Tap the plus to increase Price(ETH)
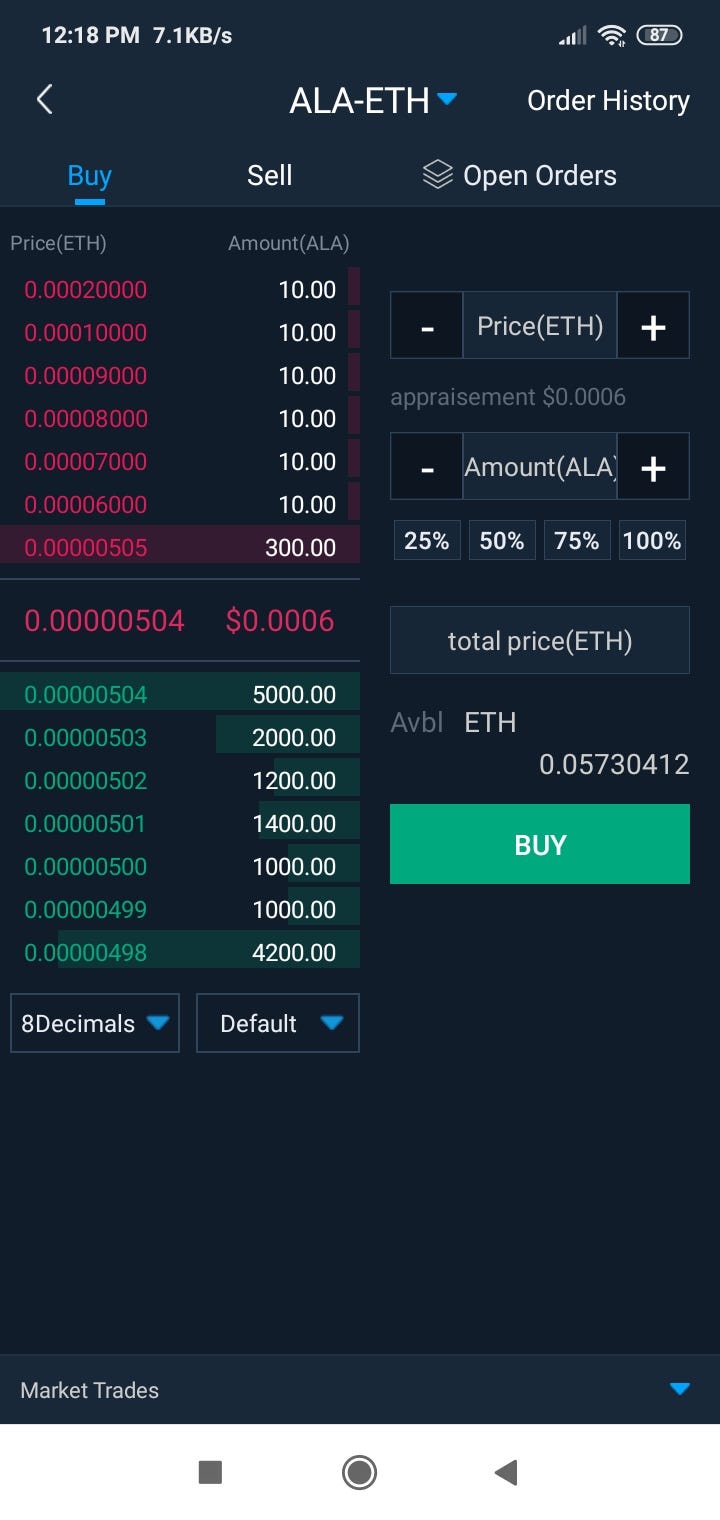The width and height of the screenshot is (720, 1520). (652, 325)
